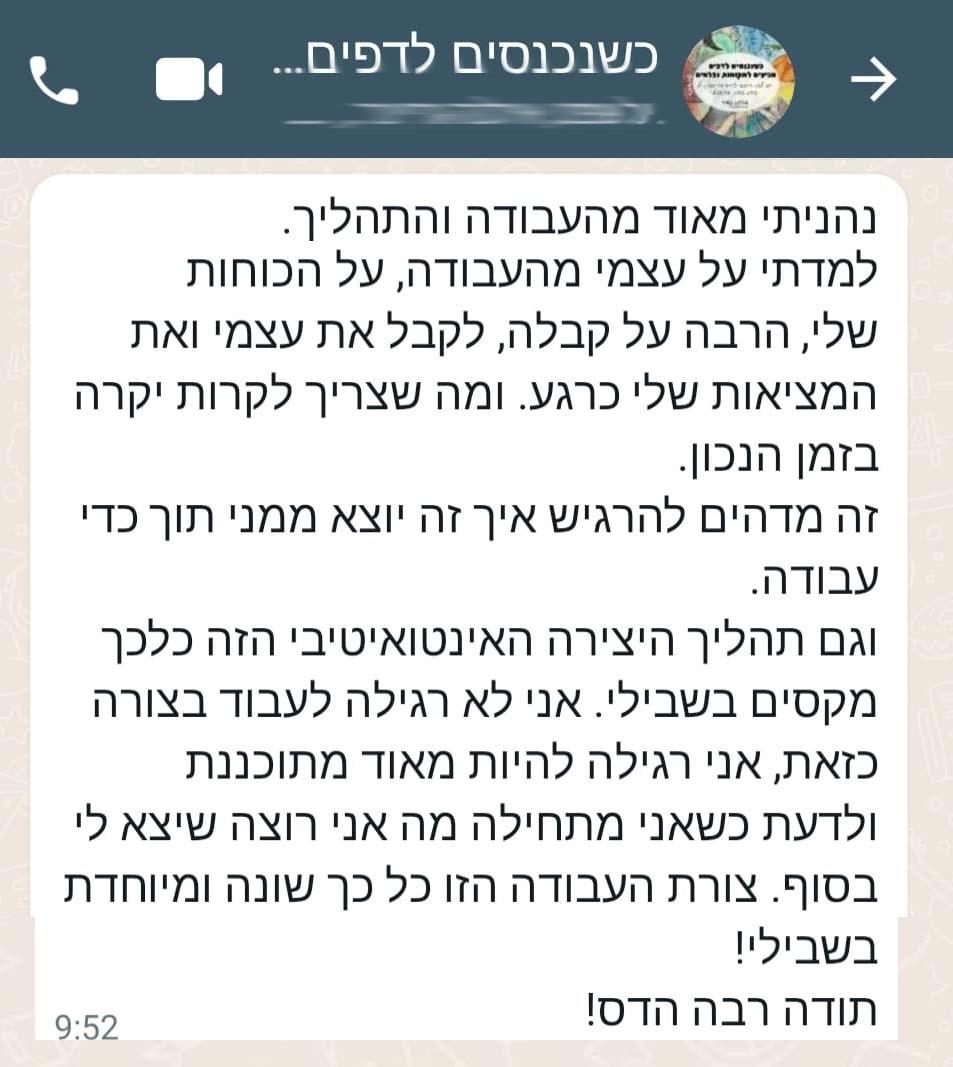Start a video call in this chat
Viewport: 953px width, 1067px height.
pos(189,80)
